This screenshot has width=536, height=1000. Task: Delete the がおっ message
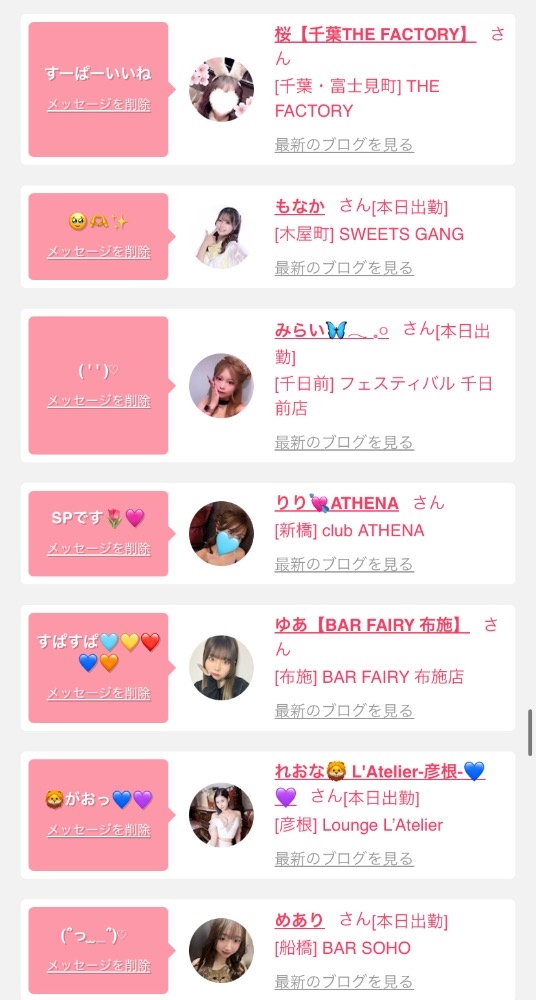(x=99, y=830)
